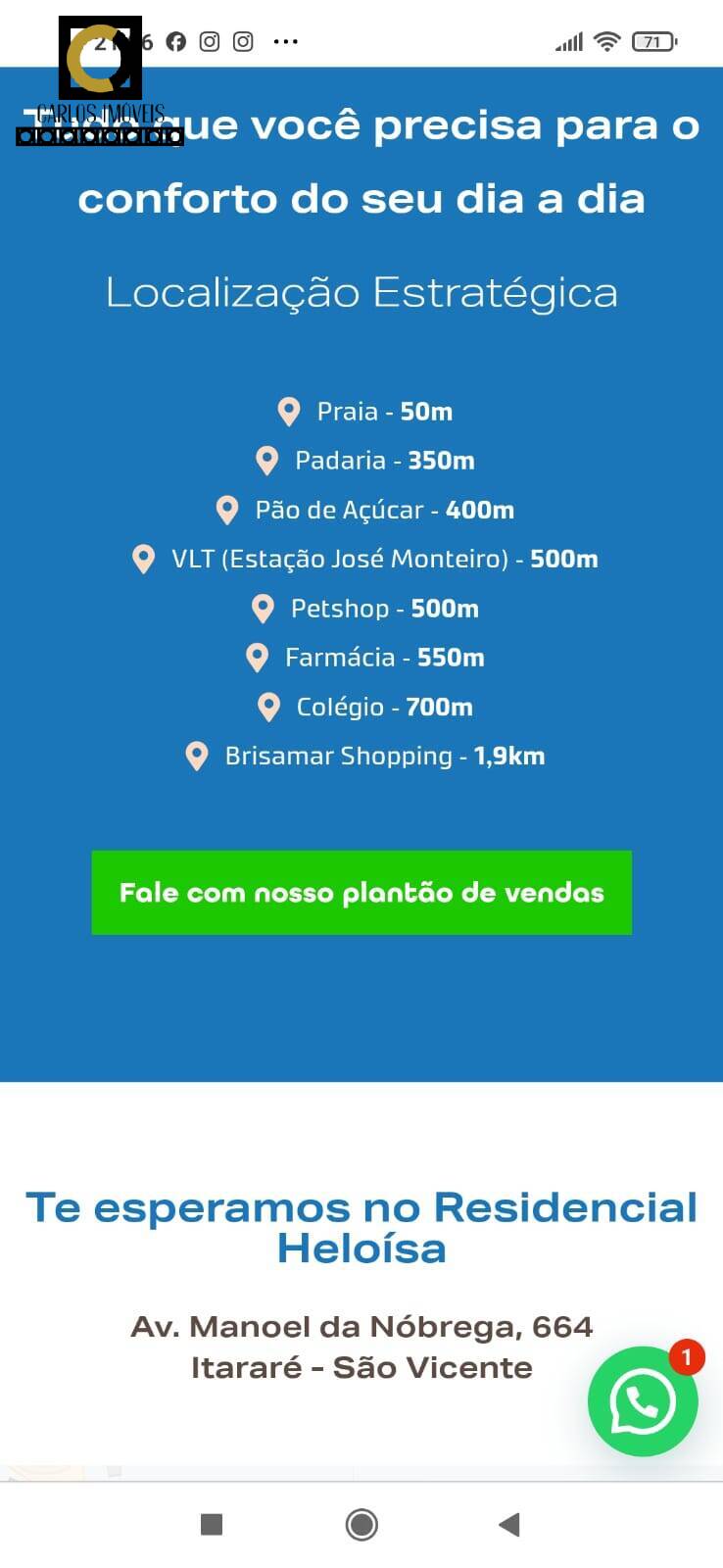Open the three-dot overflow menu in status bar
This screenshot has height=1568, width=723.
(286, 41)
